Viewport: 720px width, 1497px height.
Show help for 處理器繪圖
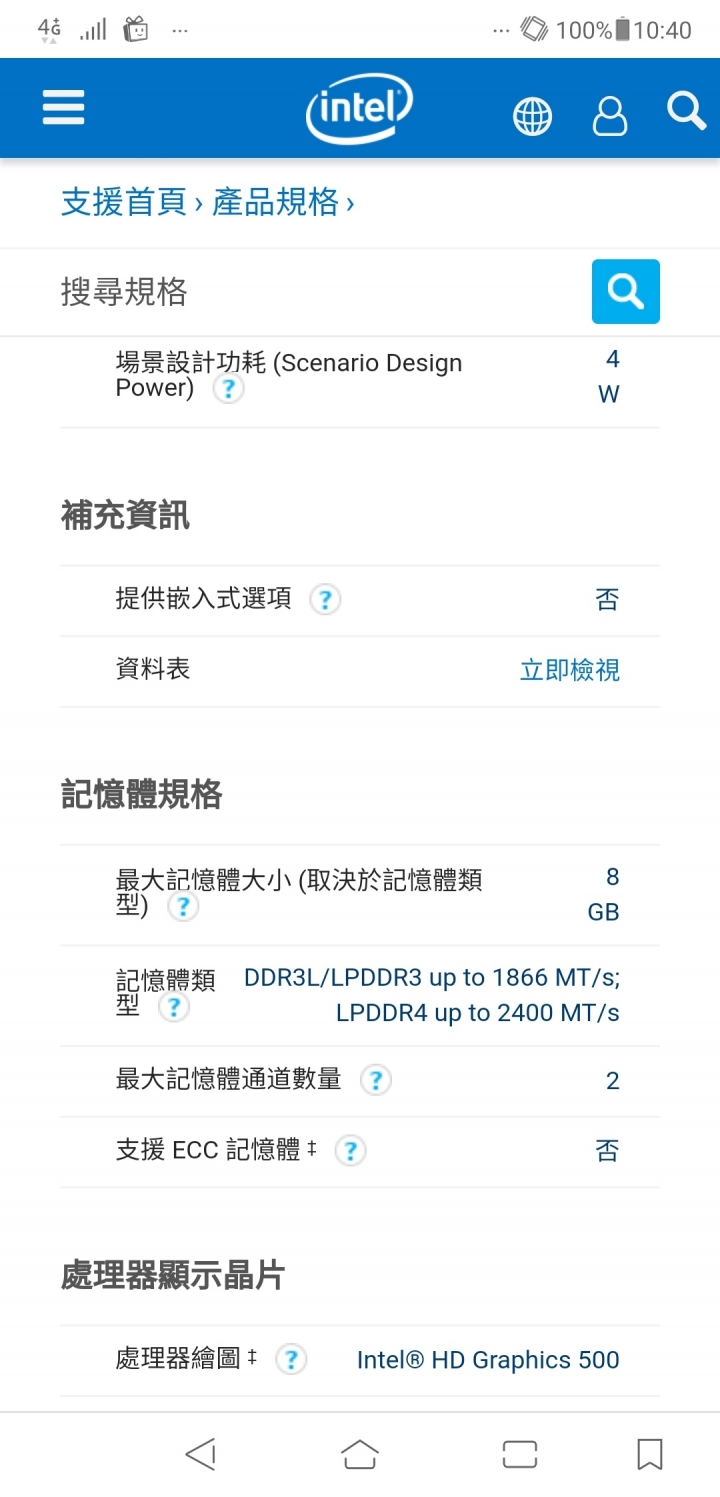[291, 1360]
